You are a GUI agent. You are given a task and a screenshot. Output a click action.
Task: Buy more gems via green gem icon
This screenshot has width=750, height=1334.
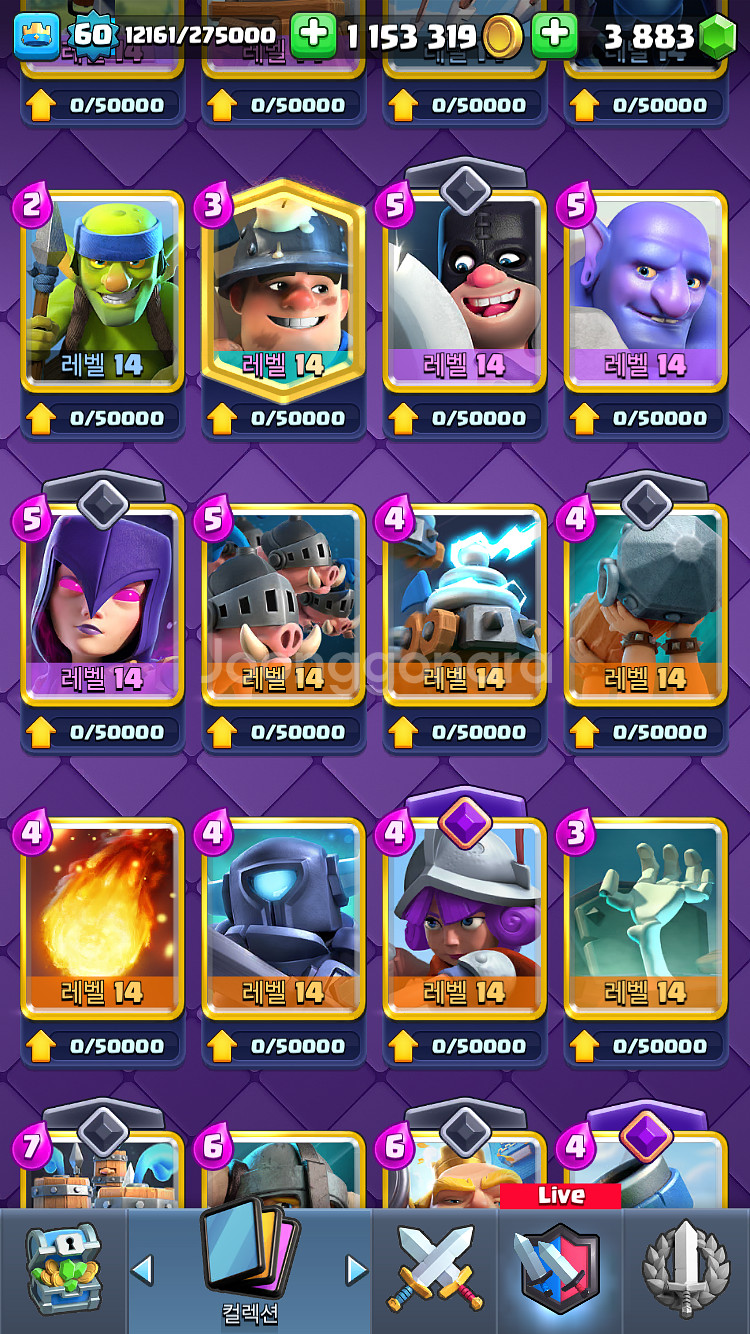click(716, 37)
